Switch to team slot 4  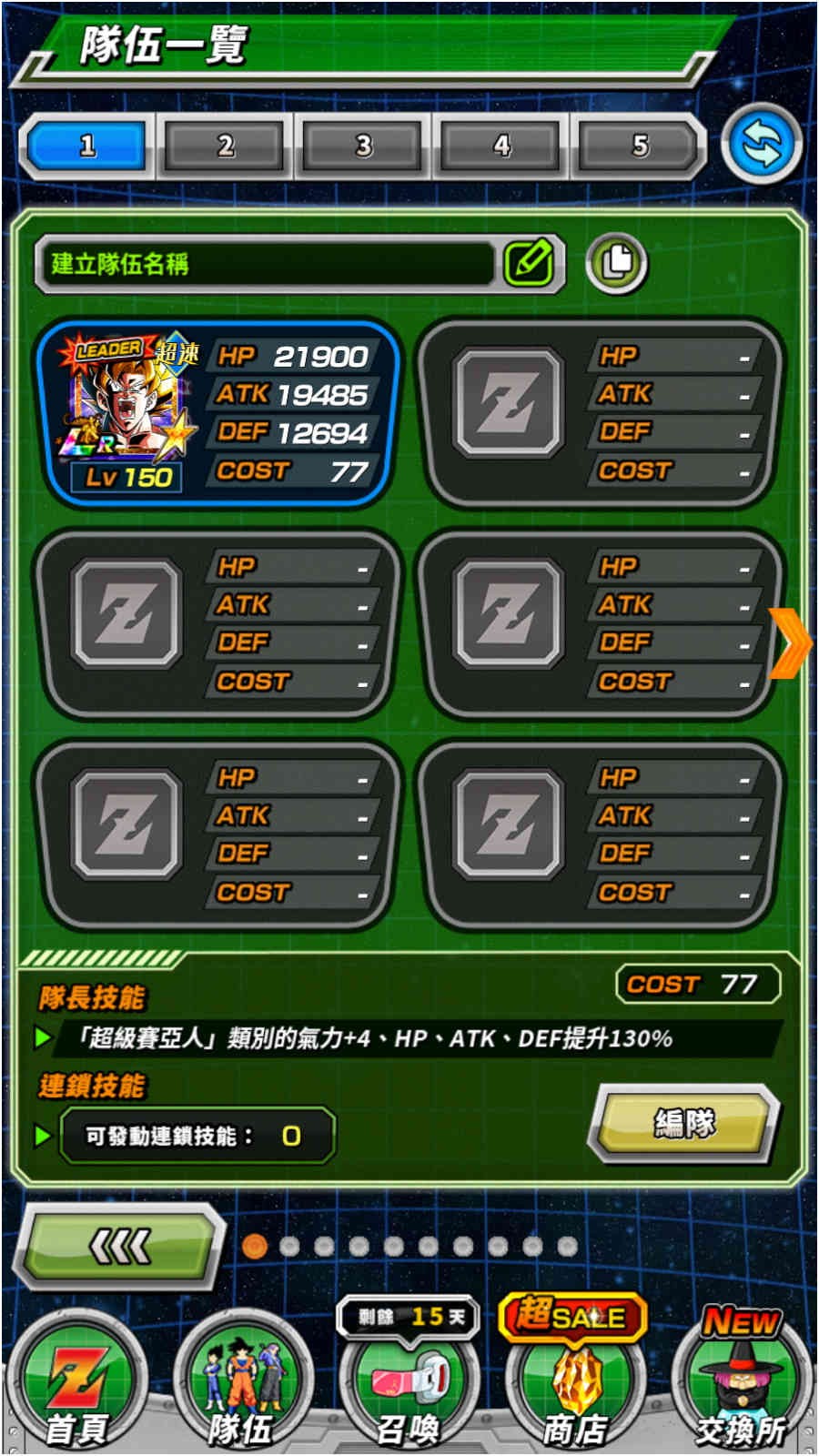coord(501,146)
